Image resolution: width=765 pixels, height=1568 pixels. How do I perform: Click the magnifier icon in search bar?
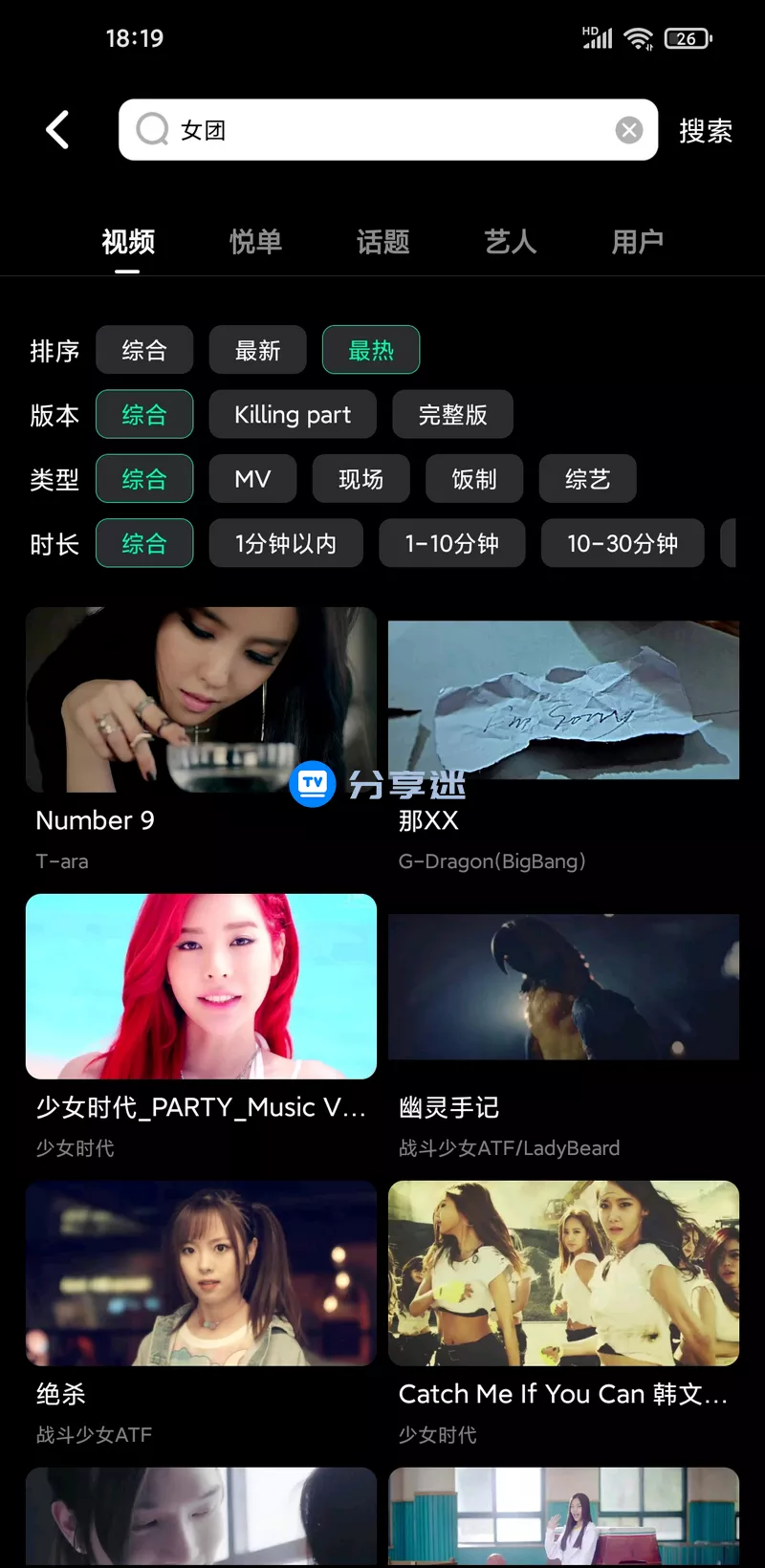pos(153,130)
